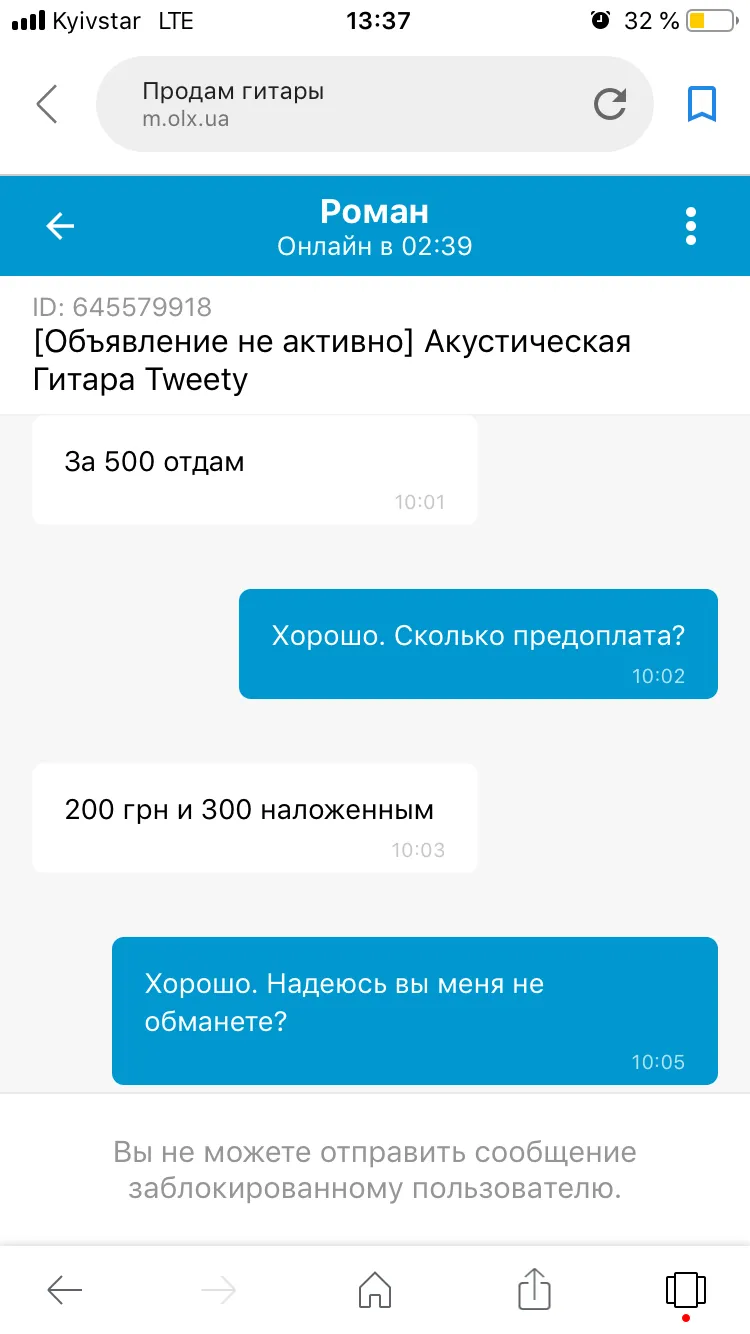Open the browser tabs view
Image resolution: width=750 pixels, height=1334 pixels.
click(x=686, y=1290)
